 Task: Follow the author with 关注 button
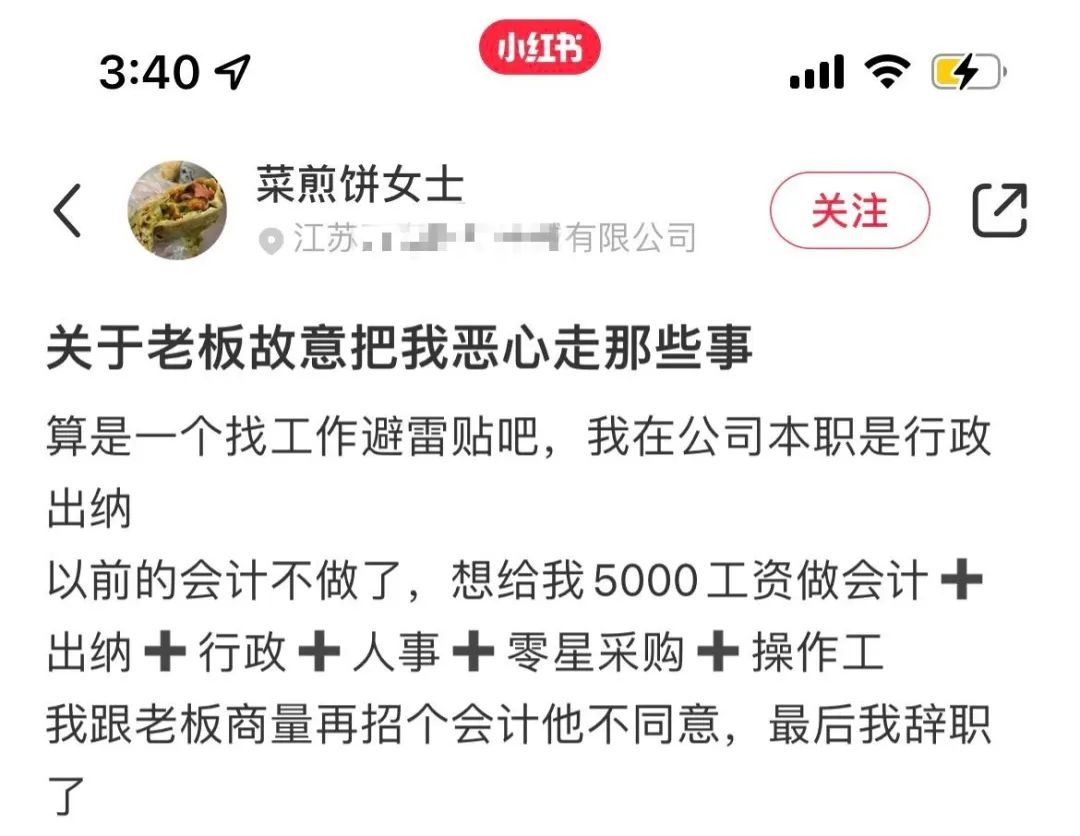tap(849, 211)
